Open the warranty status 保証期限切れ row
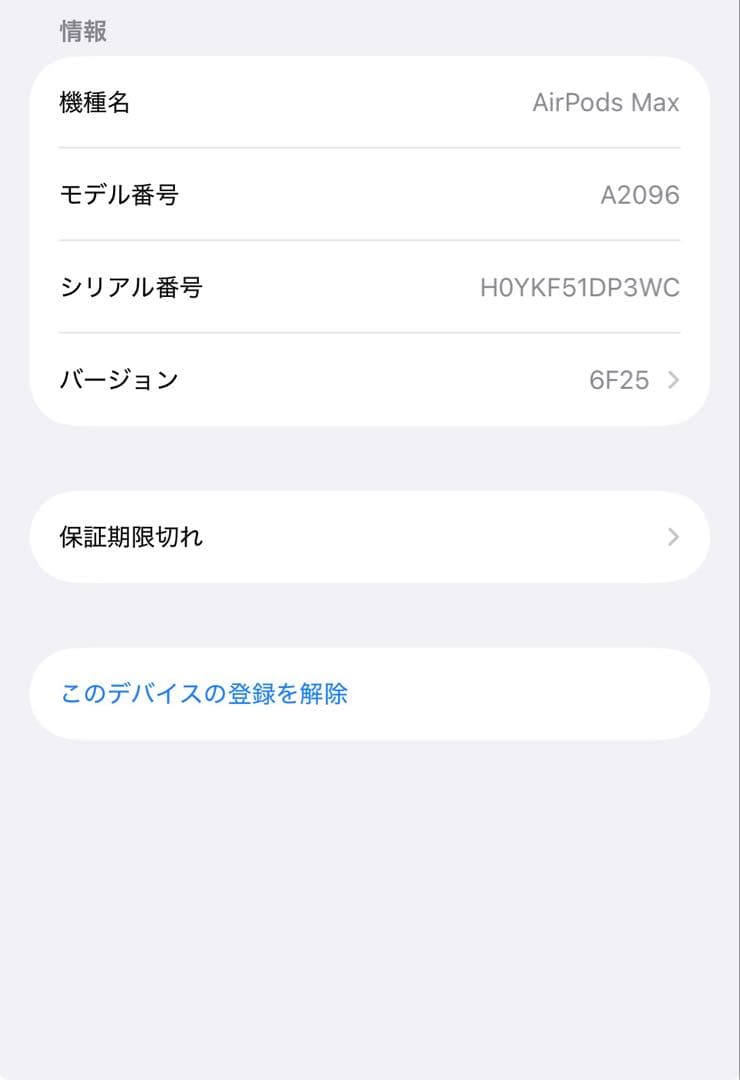Image resolution: width=740 pixels, height=1080 pixels. [x=370, y=537]
